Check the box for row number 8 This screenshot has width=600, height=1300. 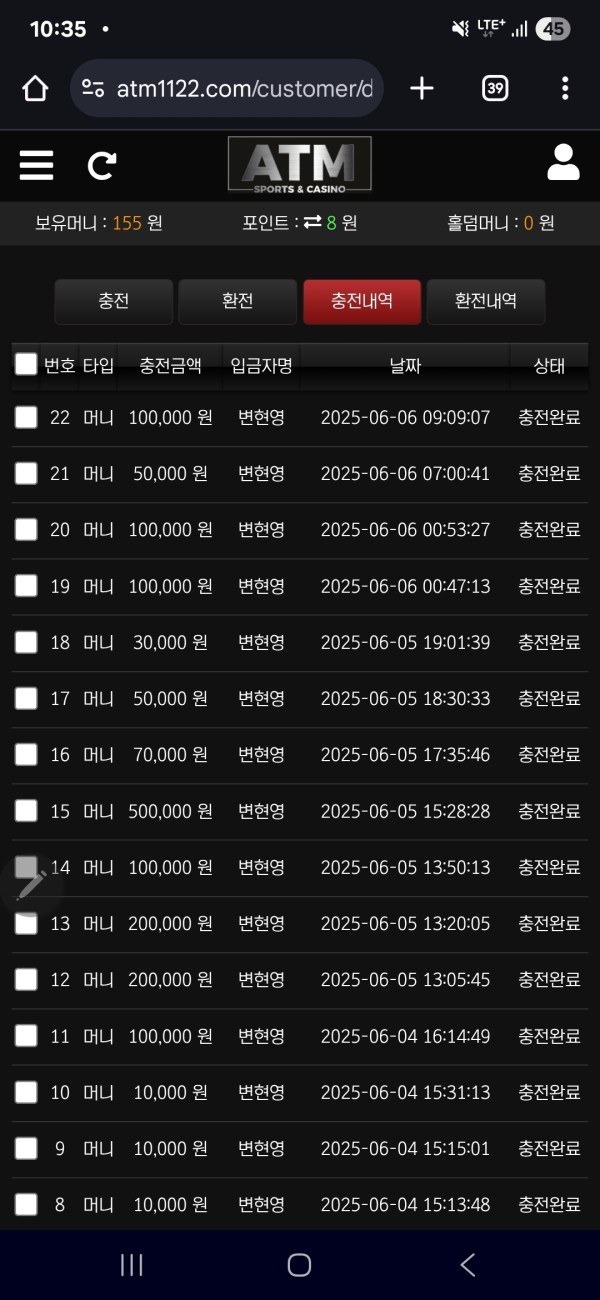26,1205
